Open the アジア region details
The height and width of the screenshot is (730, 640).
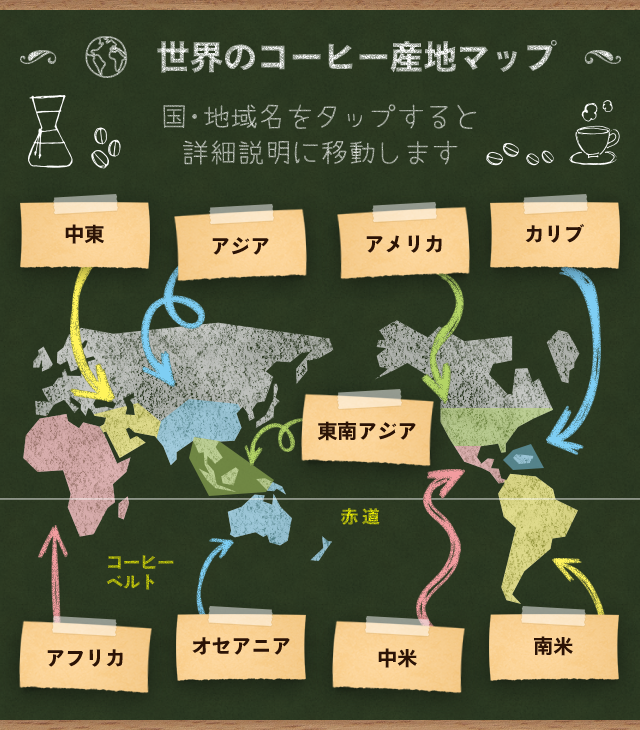240,245
